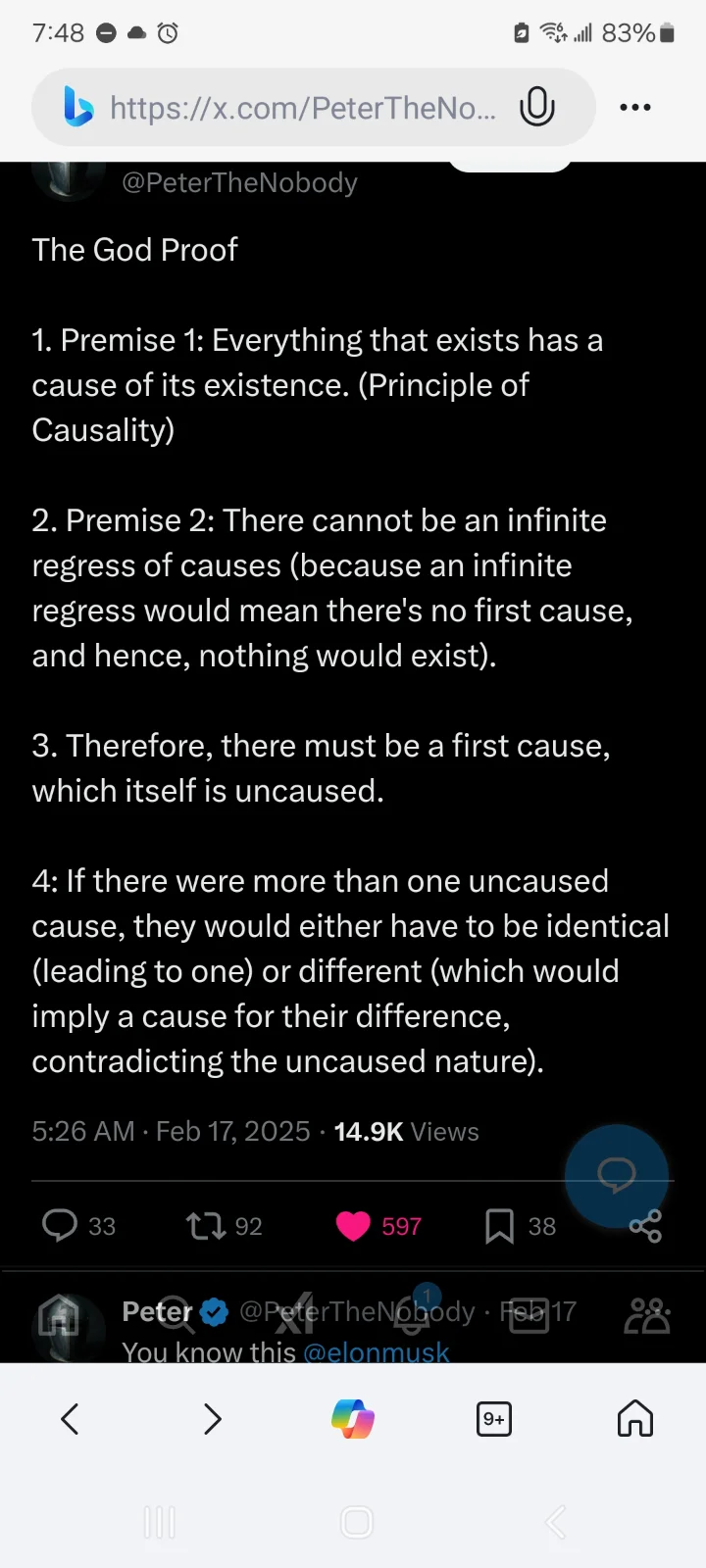Activate voice search microphone
The image size is (706, 1568).
point(537,107)
